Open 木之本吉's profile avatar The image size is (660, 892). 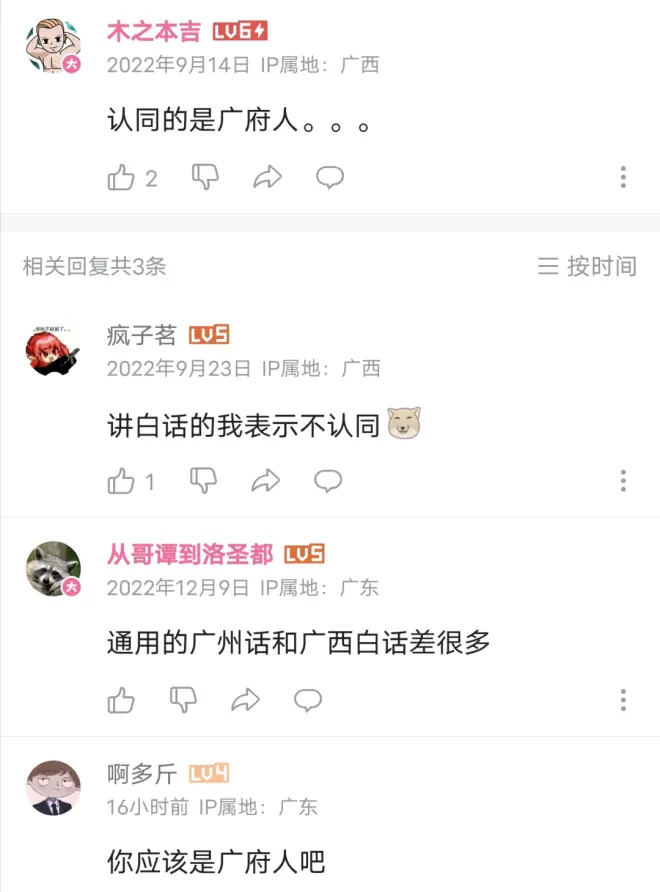(53, 47)
